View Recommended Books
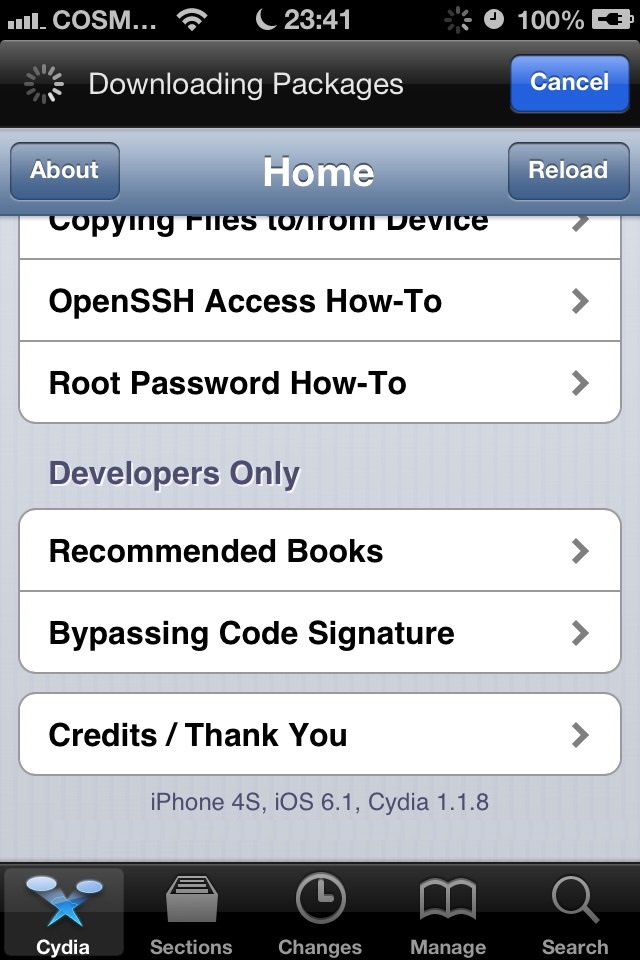Viewport: 640px width, 960px height. click(x=320, y=551)
